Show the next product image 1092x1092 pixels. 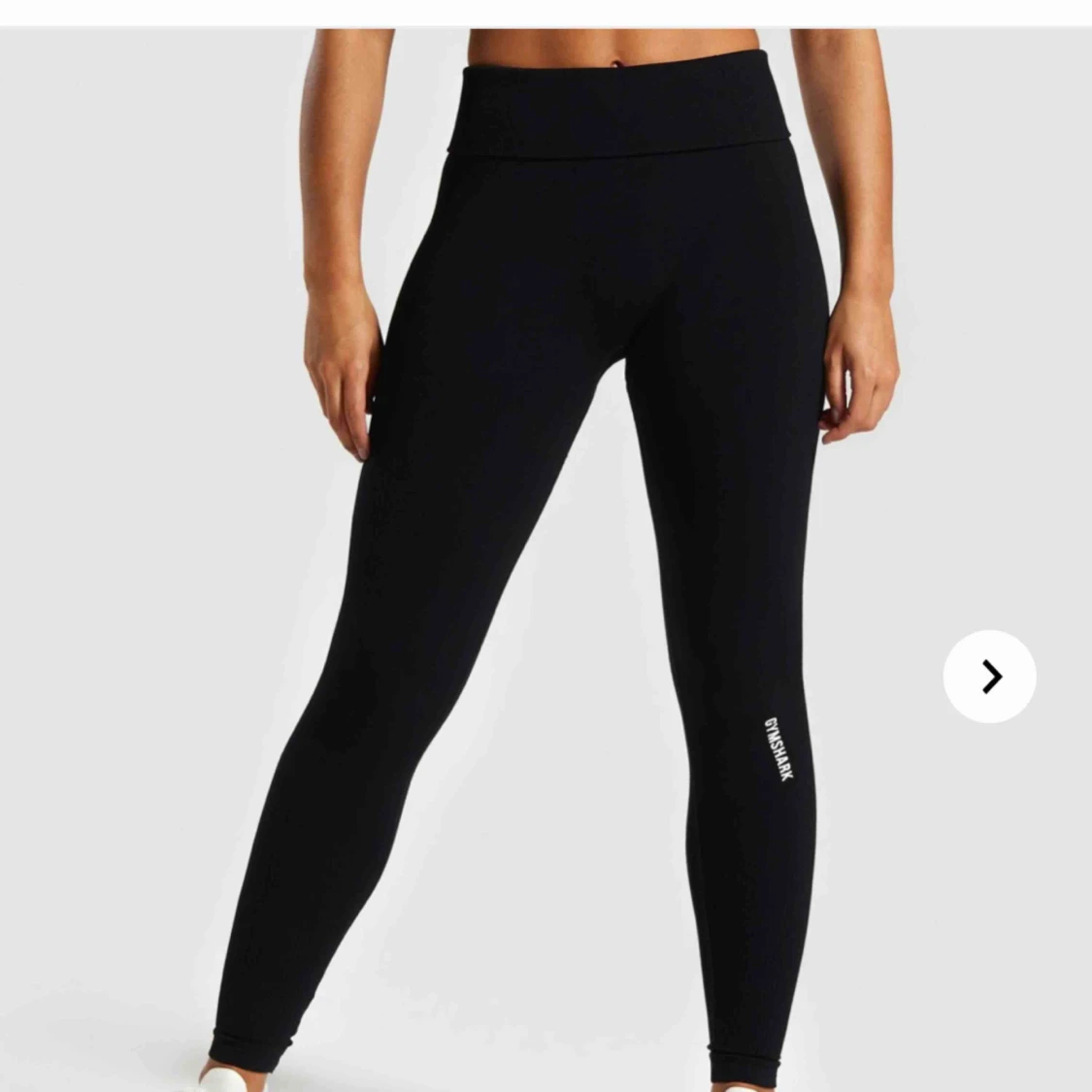(x=989, y=677)
